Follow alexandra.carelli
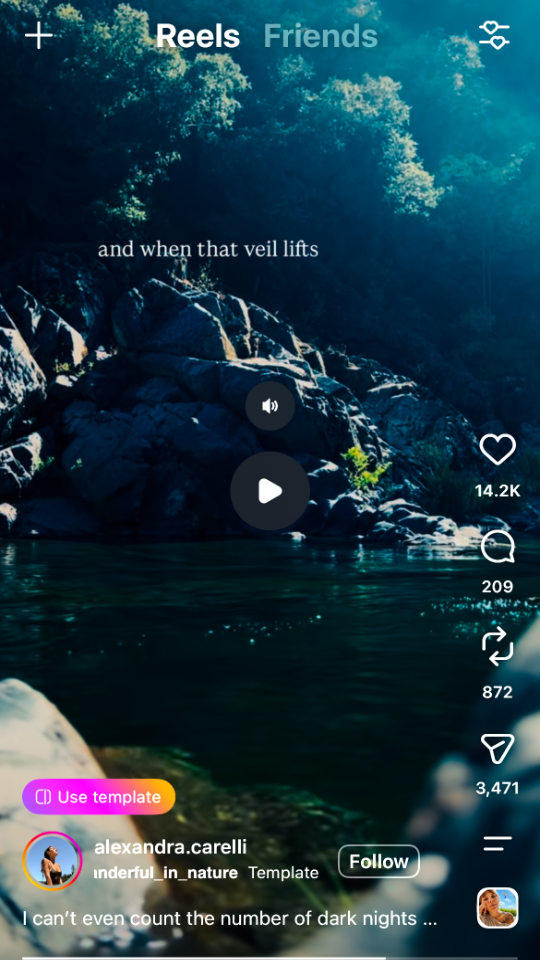The height and width of the screenshot is (960, 540). tap(379, 861)
